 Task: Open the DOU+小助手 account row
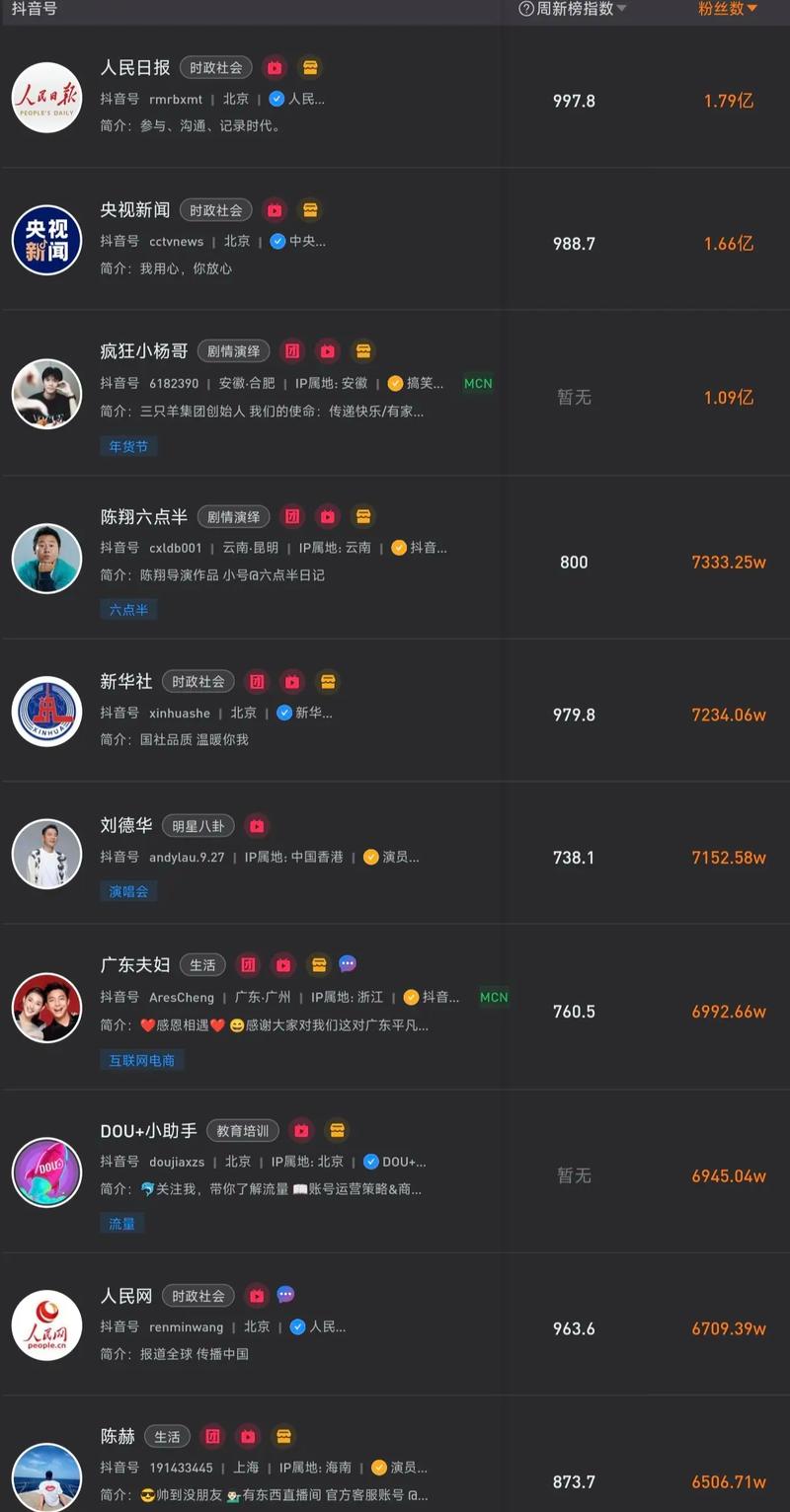point(148,1130)
